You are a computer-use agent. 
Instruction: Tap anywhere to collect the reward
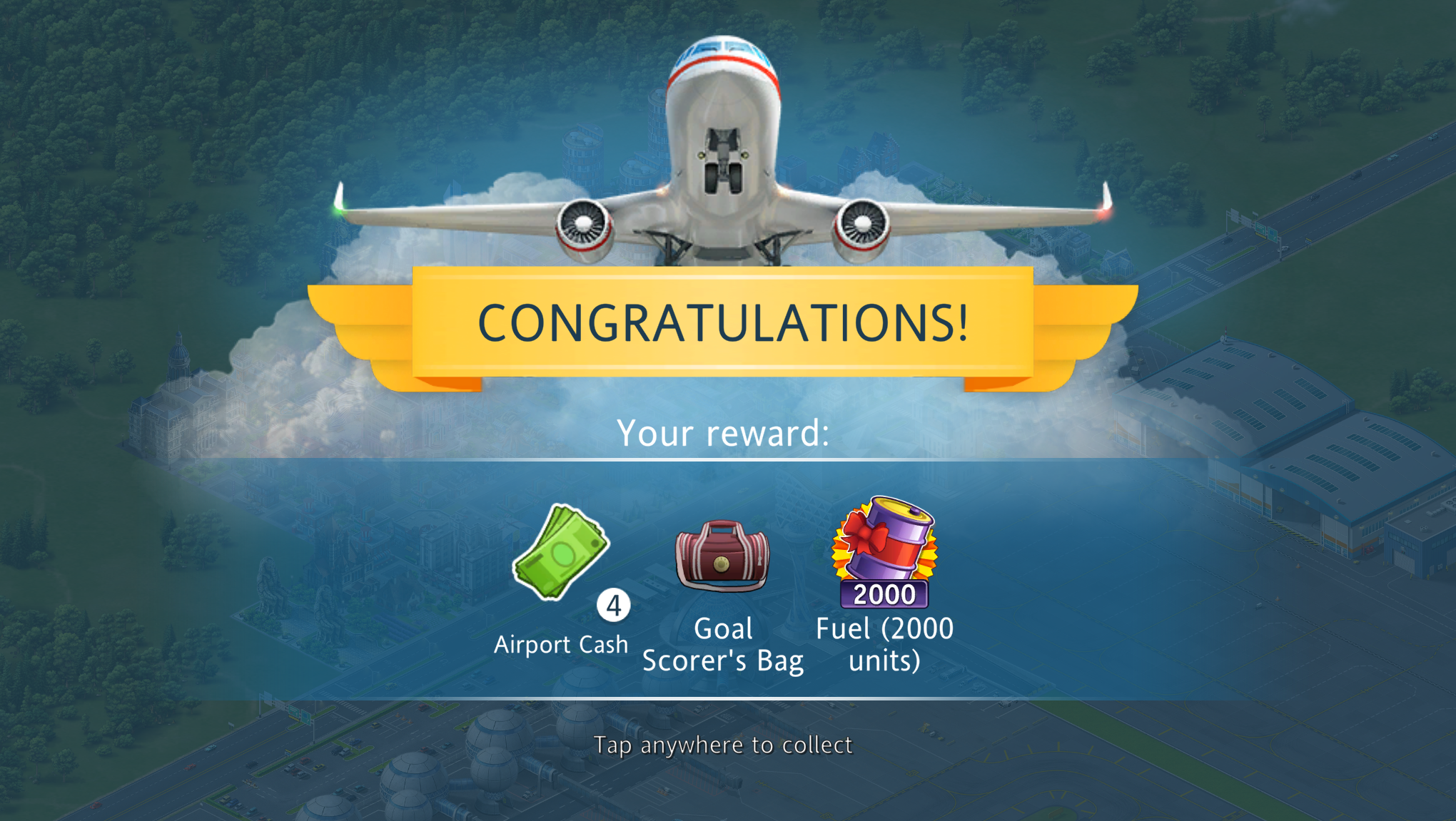[723, 745]
